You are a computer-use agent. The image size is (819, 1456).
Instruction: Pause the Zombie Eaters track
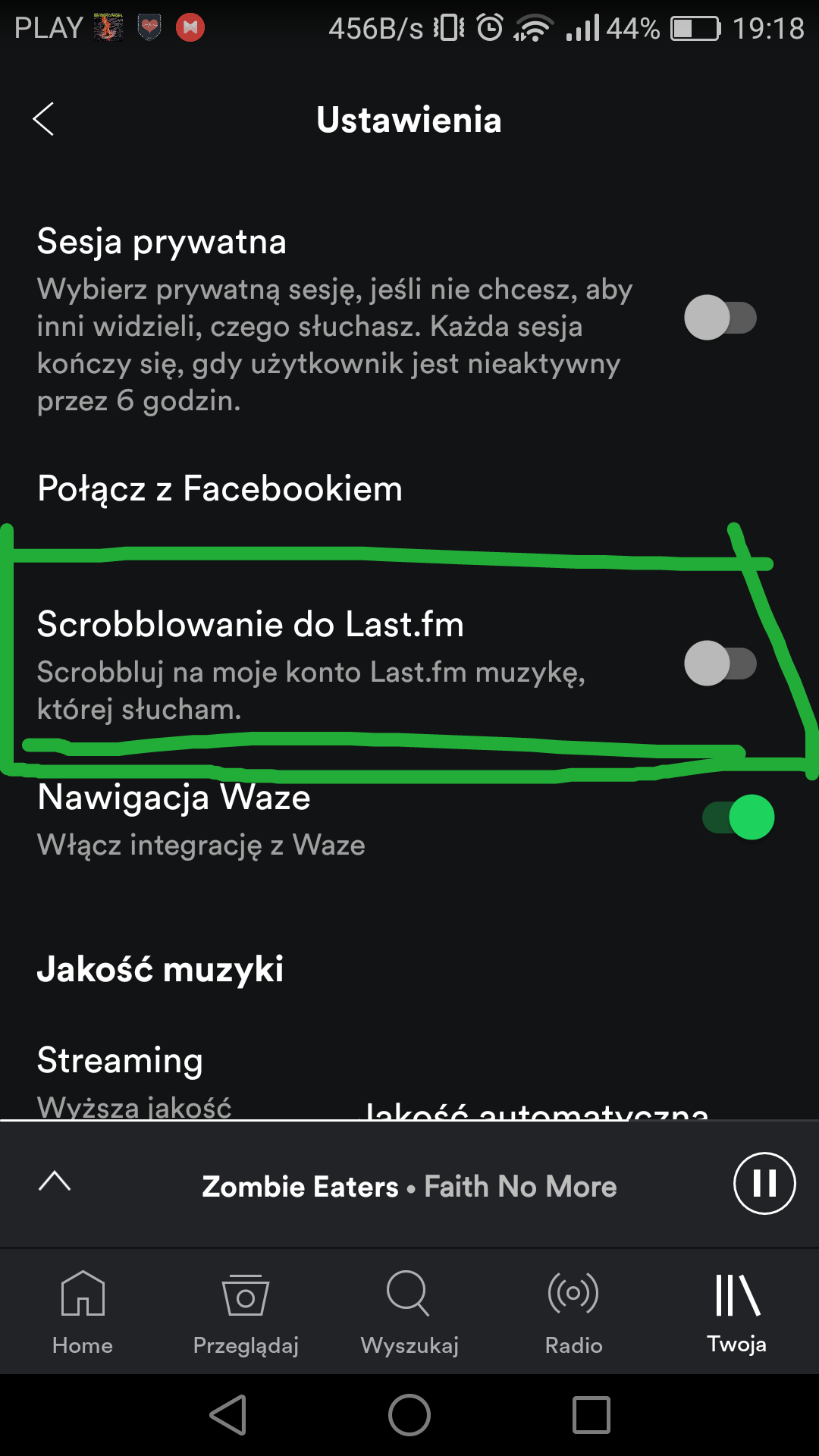coord(764,1183)
